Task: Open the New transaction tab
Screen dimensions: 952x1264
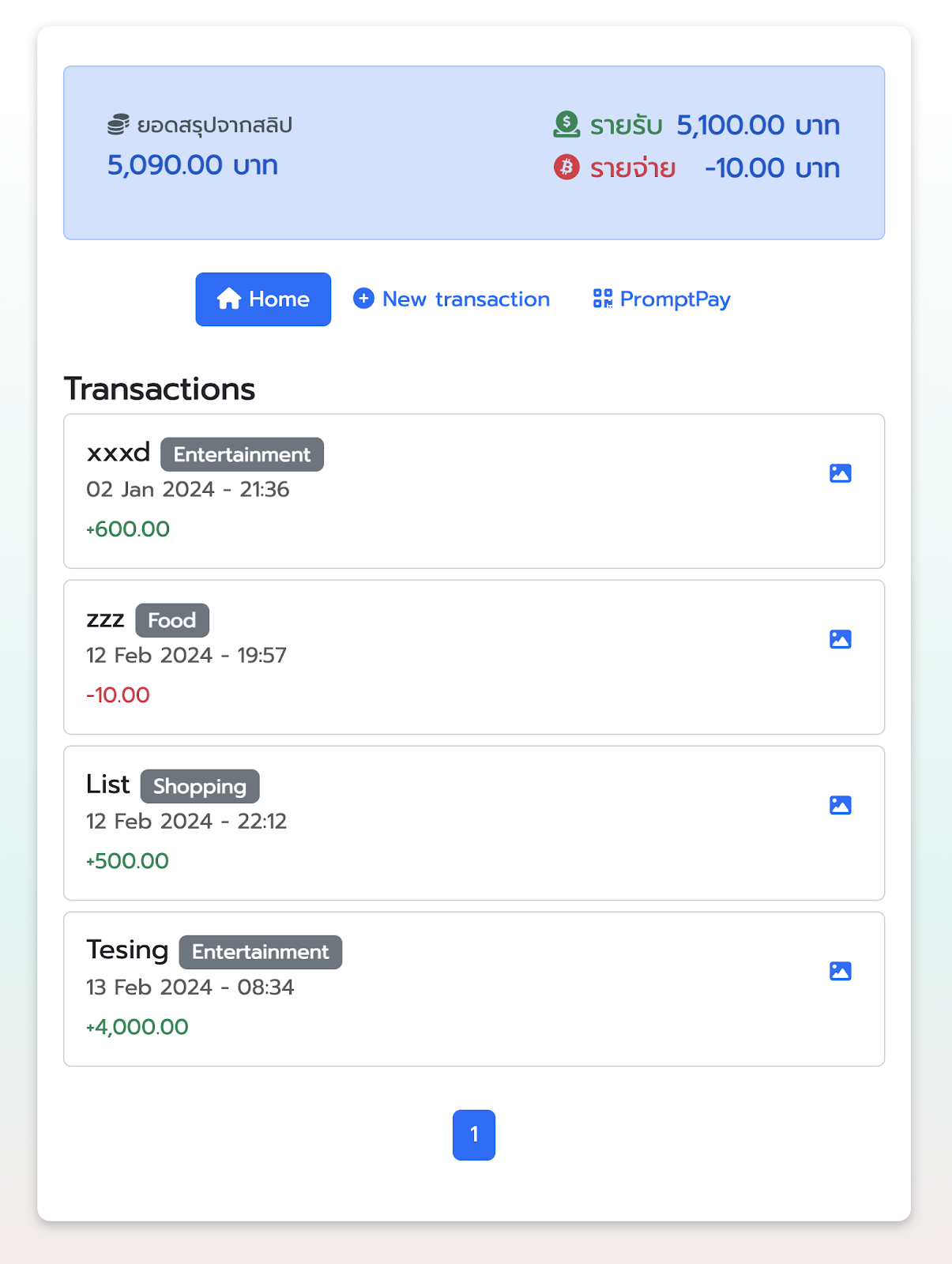Action: pos(451,299)
